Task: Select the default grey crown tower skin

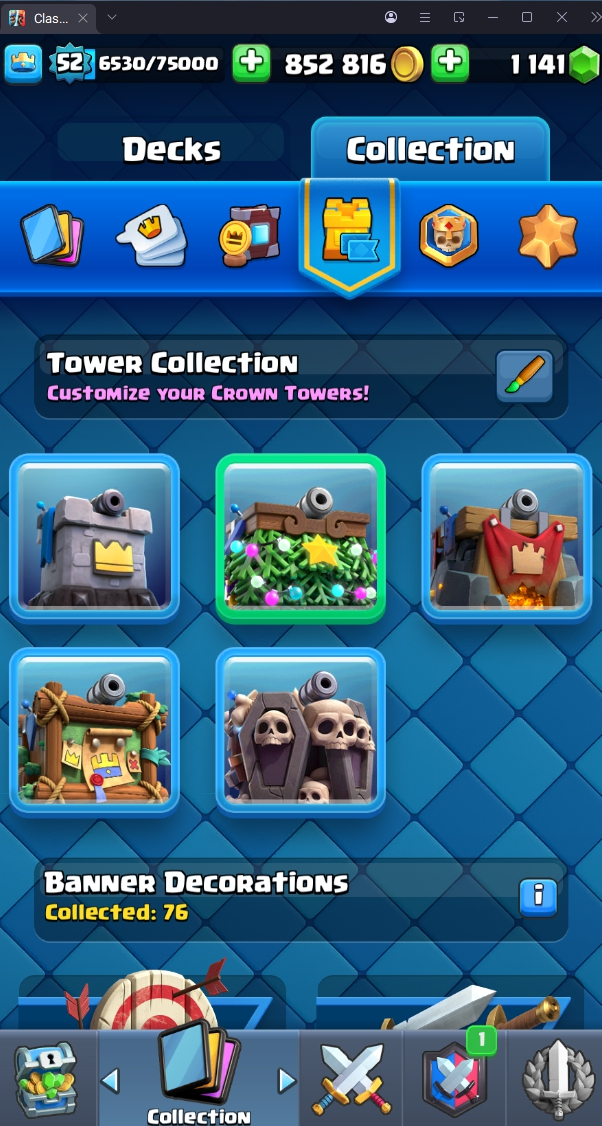Action: (x=95, y=537)
